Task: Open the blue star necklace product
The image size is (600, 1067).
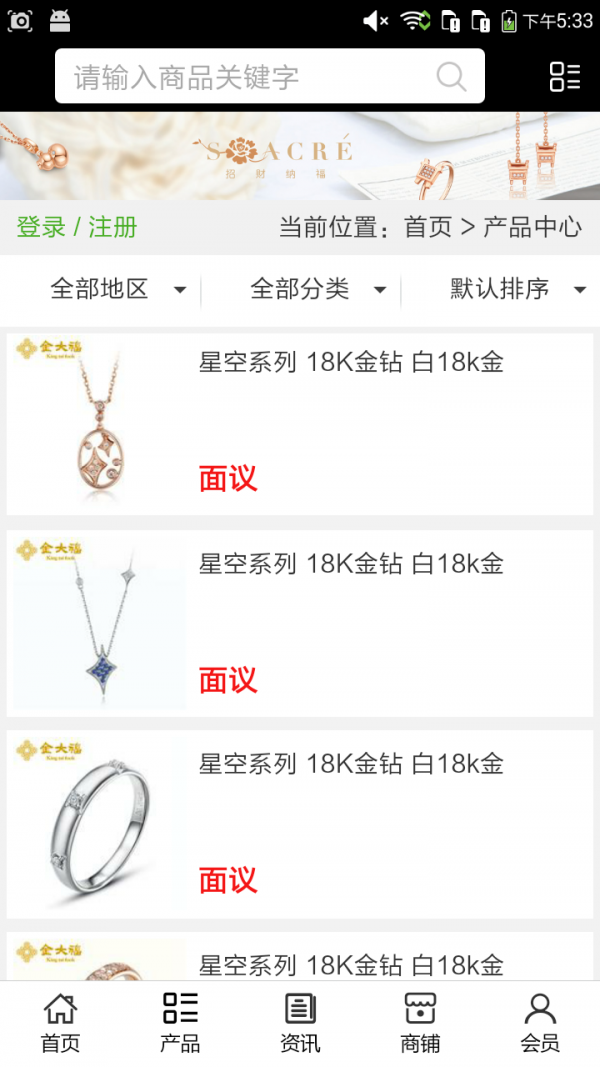Action: tap(300, 623)
